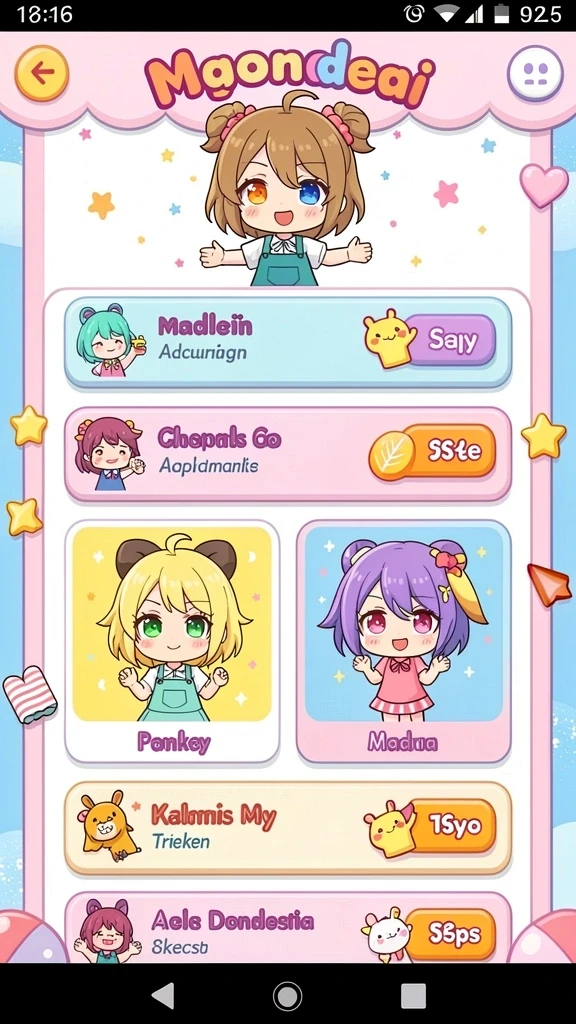Tap the Sajy button on Madlein row

click(x=450, y=340)
